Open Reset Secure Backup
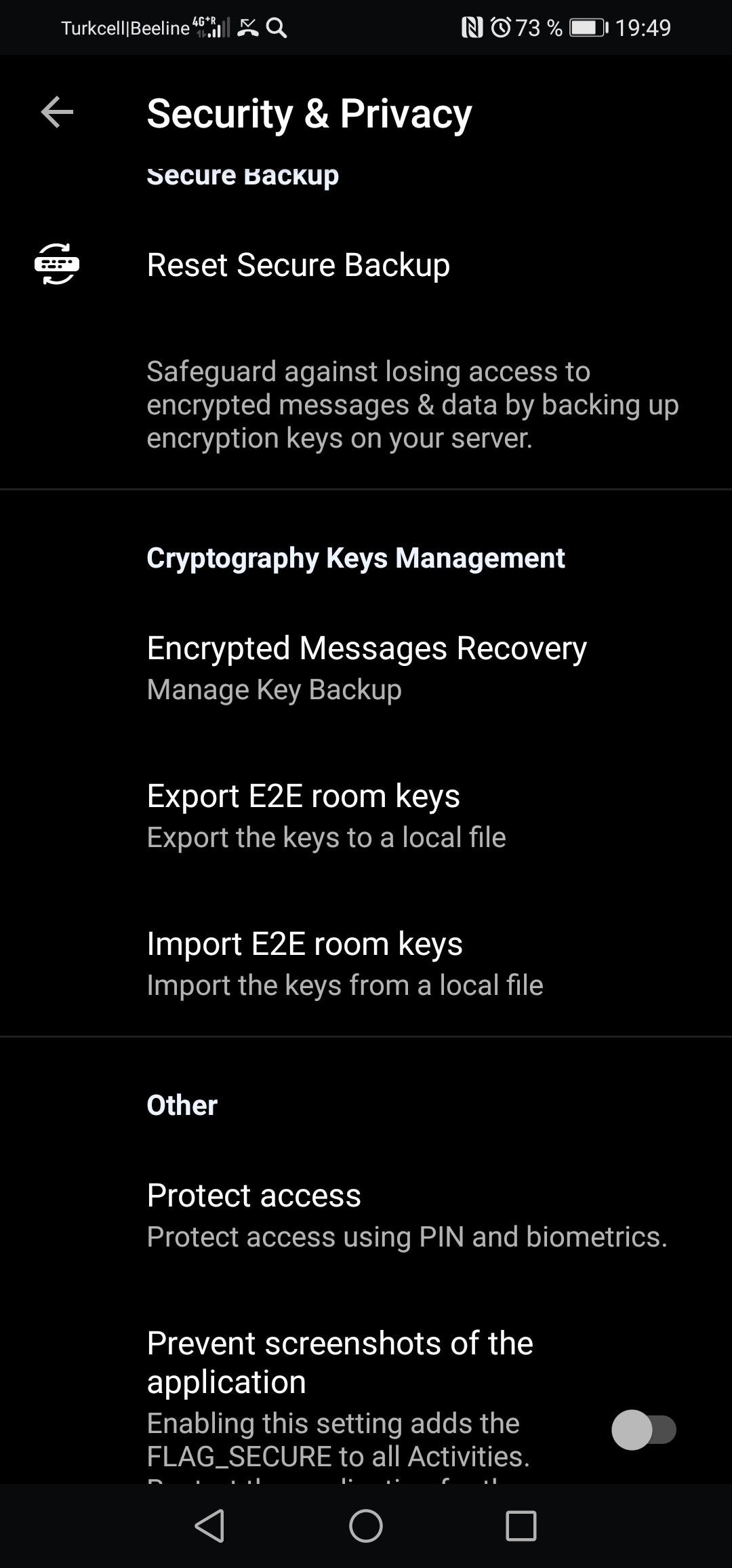This screenshot has width=732, height=1568. coord(298,265)
